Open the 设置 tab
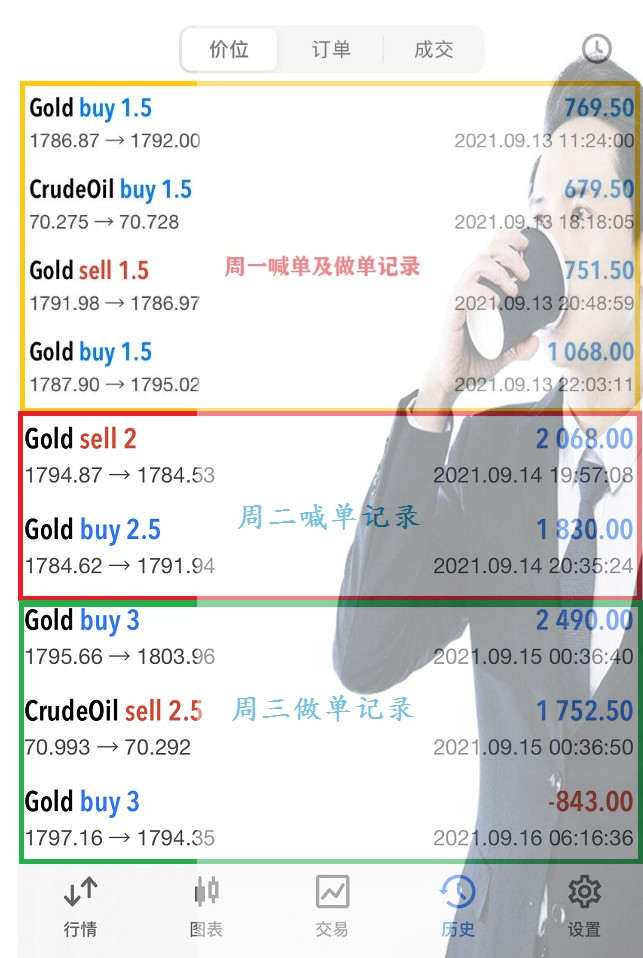 pos(584,906)
